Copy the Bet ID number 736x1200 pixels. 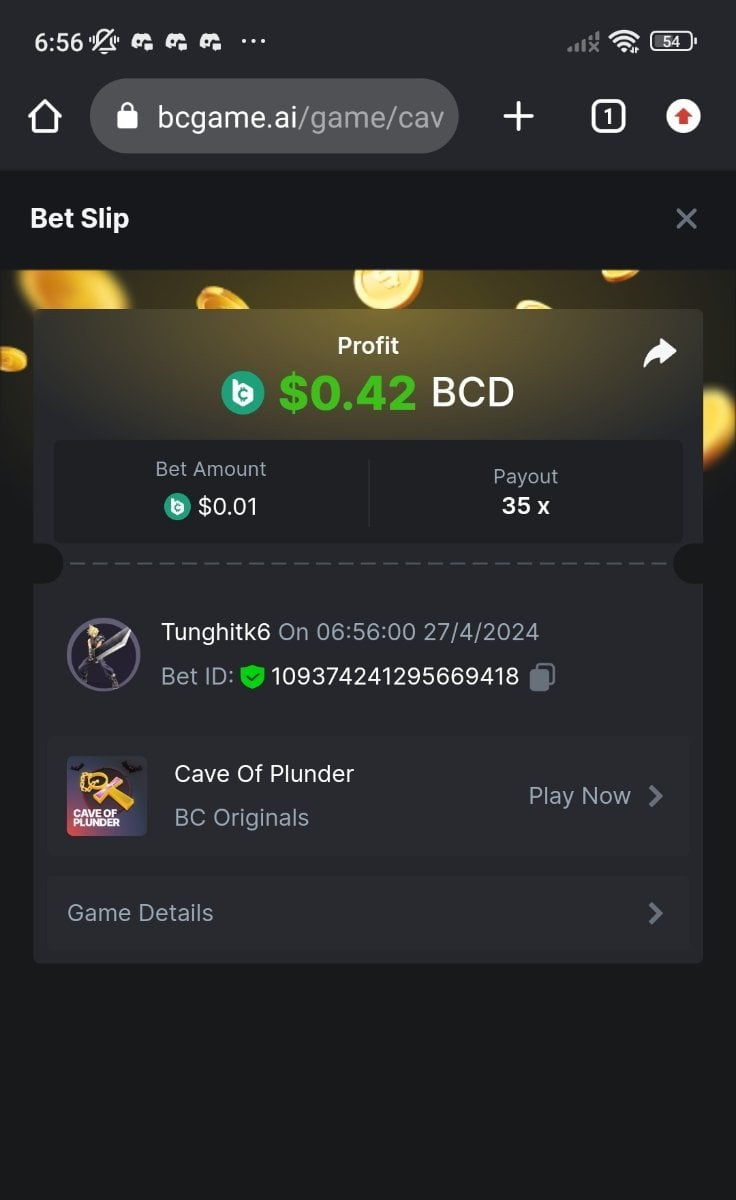coord(542,677)
